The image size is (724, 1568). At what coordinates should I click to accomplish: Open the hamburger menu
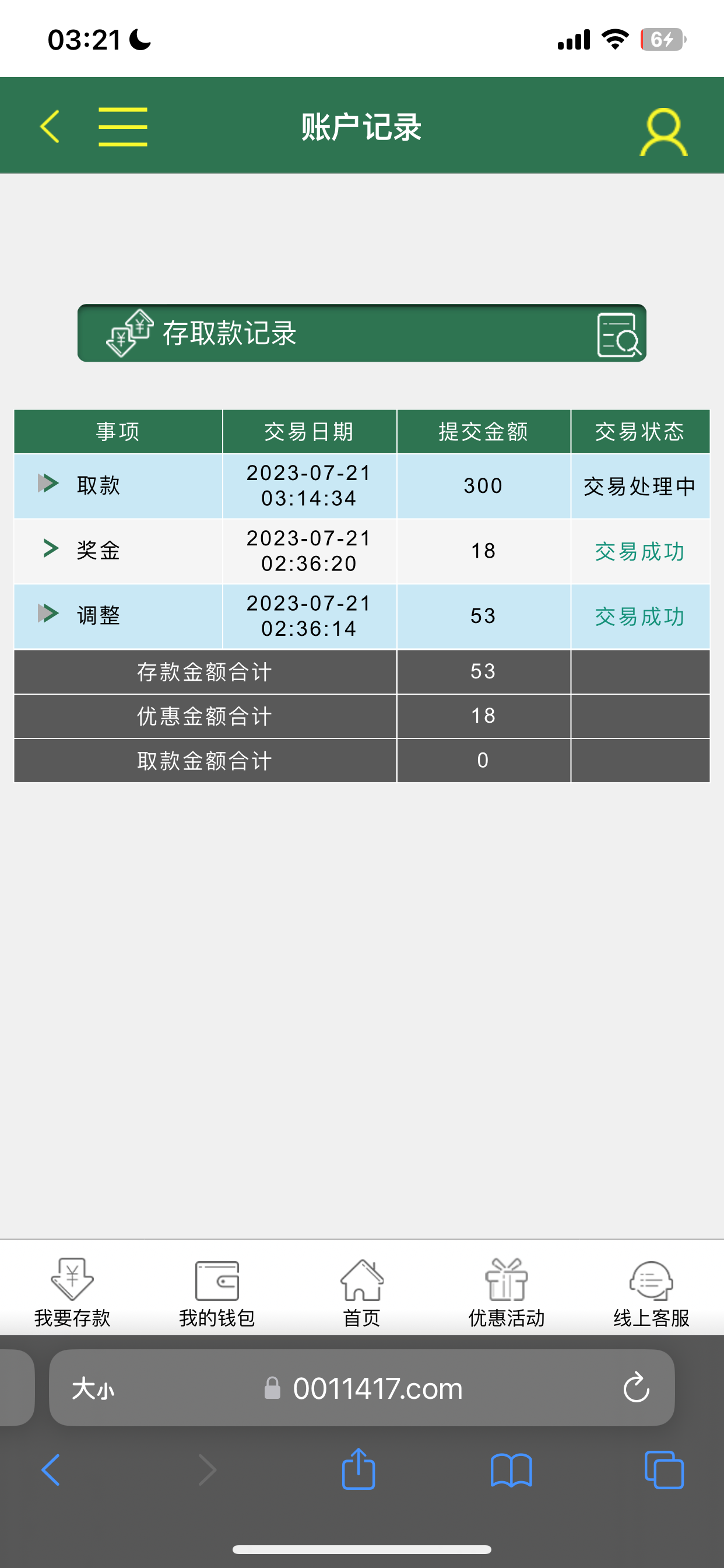pos(123,127)
